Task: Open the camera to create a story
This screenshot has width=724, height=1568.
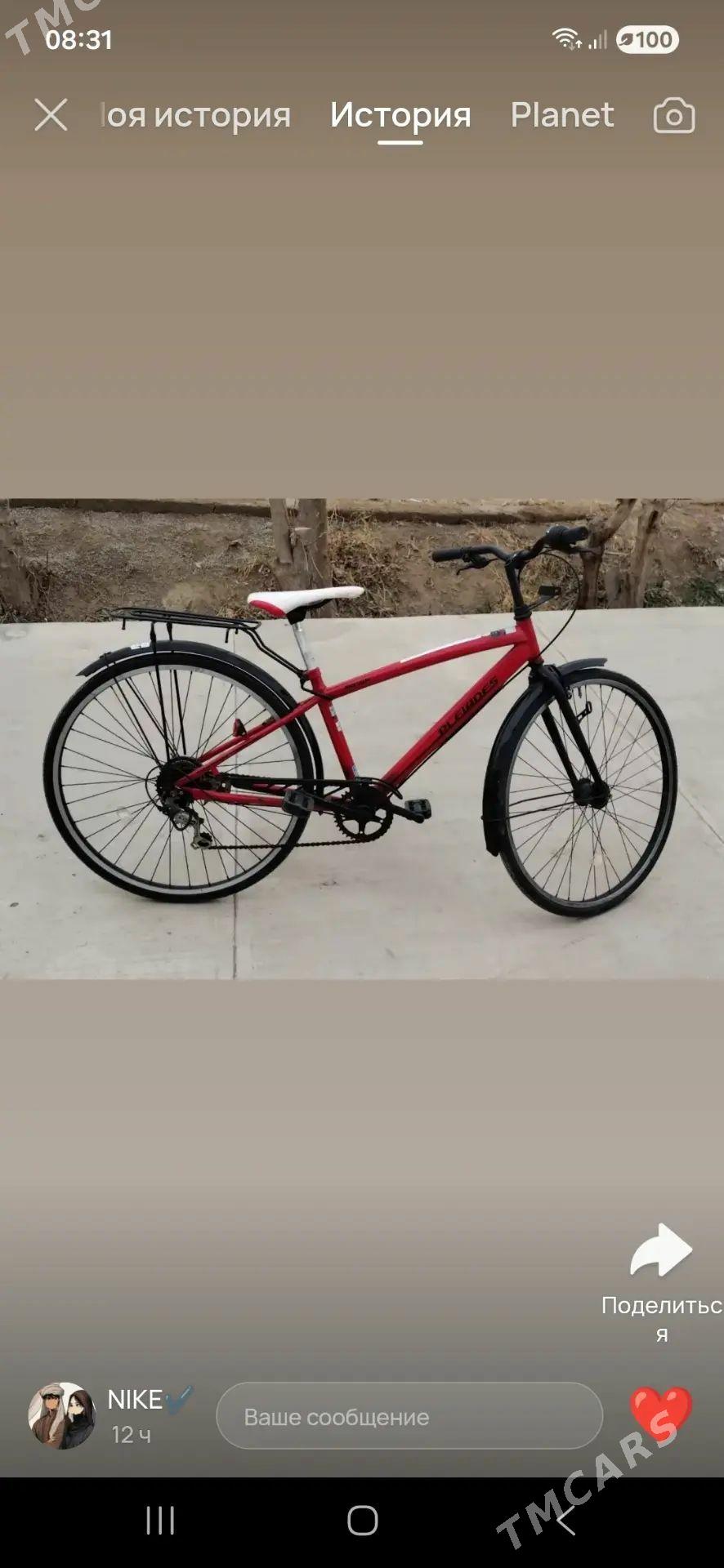Action: pos(674,116)
